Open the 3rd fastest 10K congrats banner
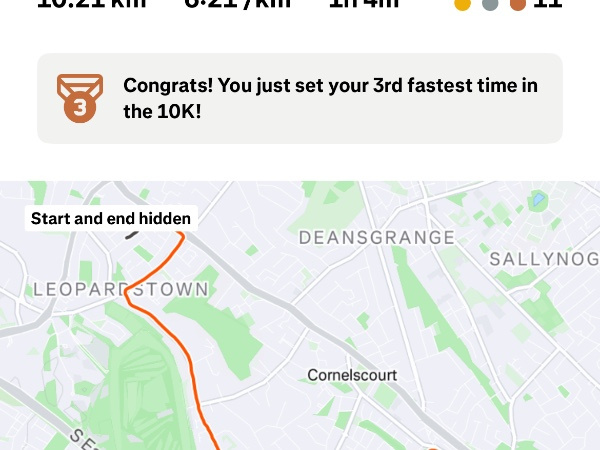 [300, 98]
